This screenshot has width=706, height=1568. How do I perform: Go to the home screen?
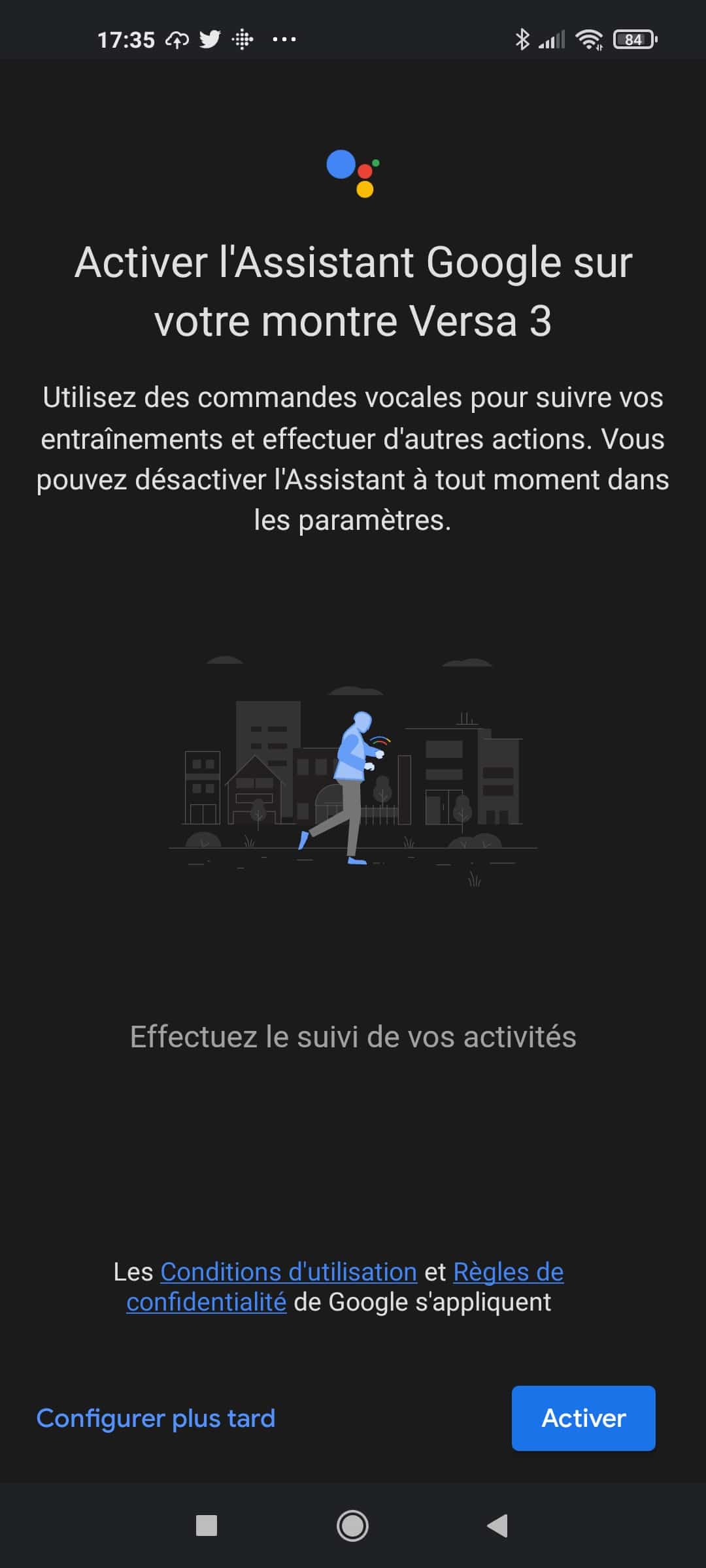click(x=352, y=1526)
